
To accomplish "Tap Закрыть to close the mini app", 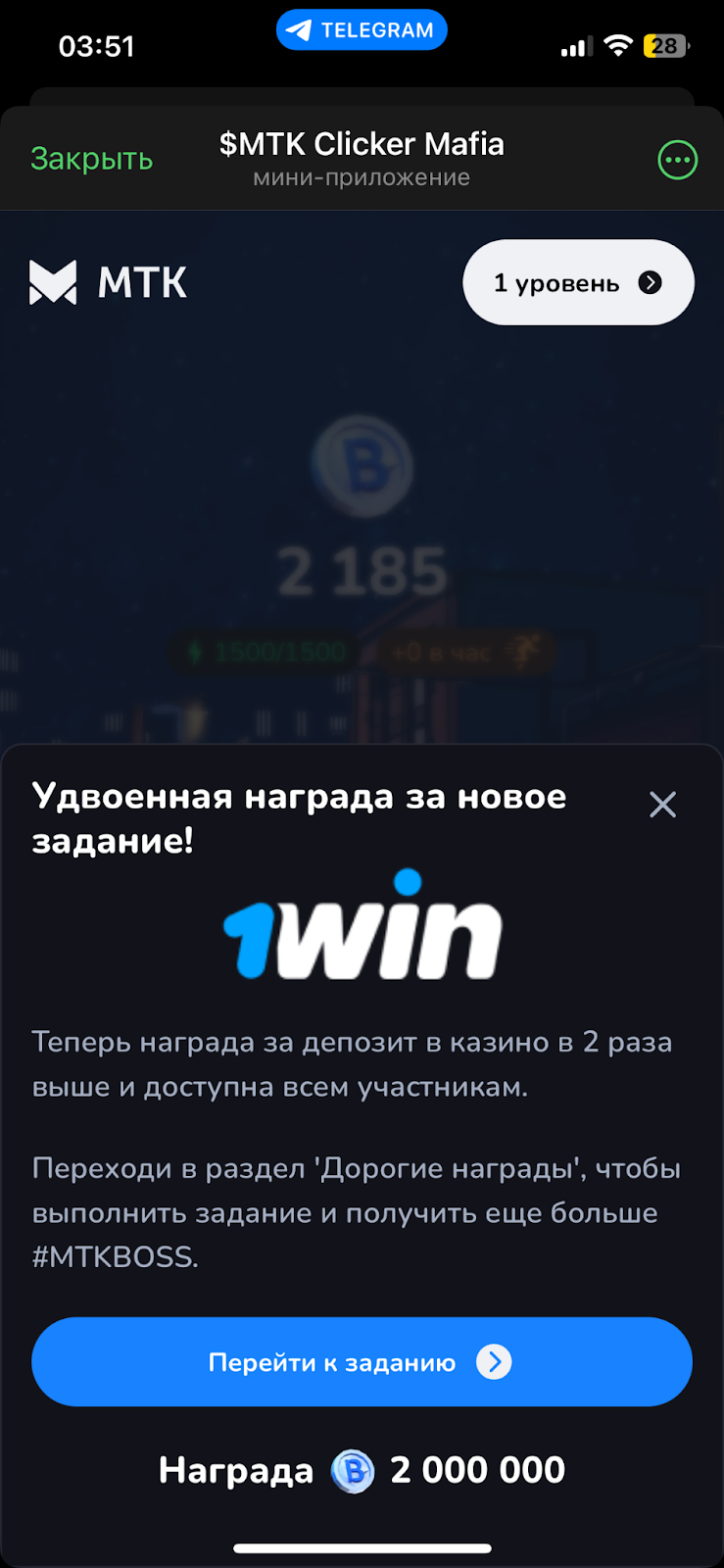I will coord(91,159).
